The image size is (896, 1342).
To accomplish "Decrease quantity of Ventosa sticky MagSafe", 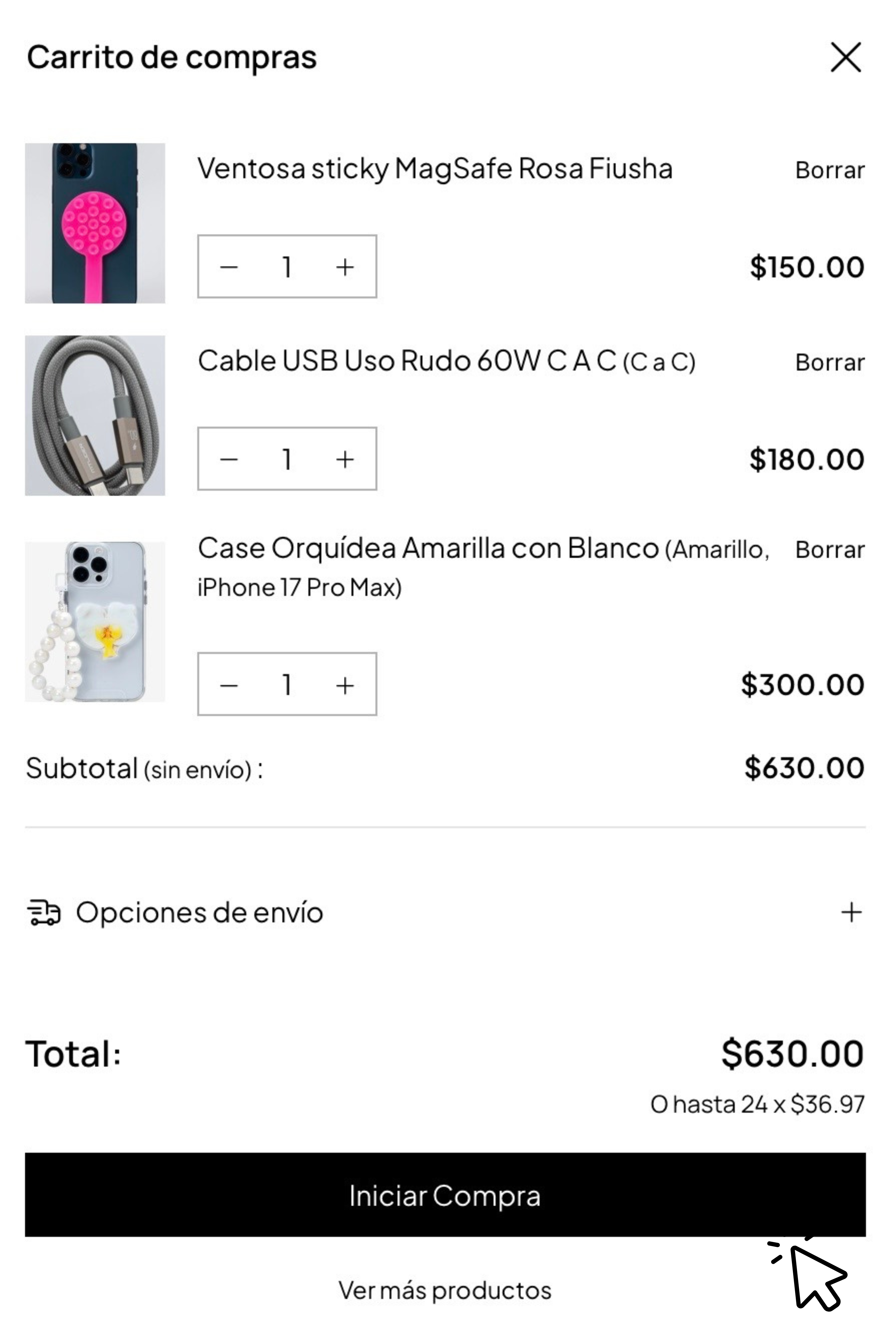I will coord(229,267).
